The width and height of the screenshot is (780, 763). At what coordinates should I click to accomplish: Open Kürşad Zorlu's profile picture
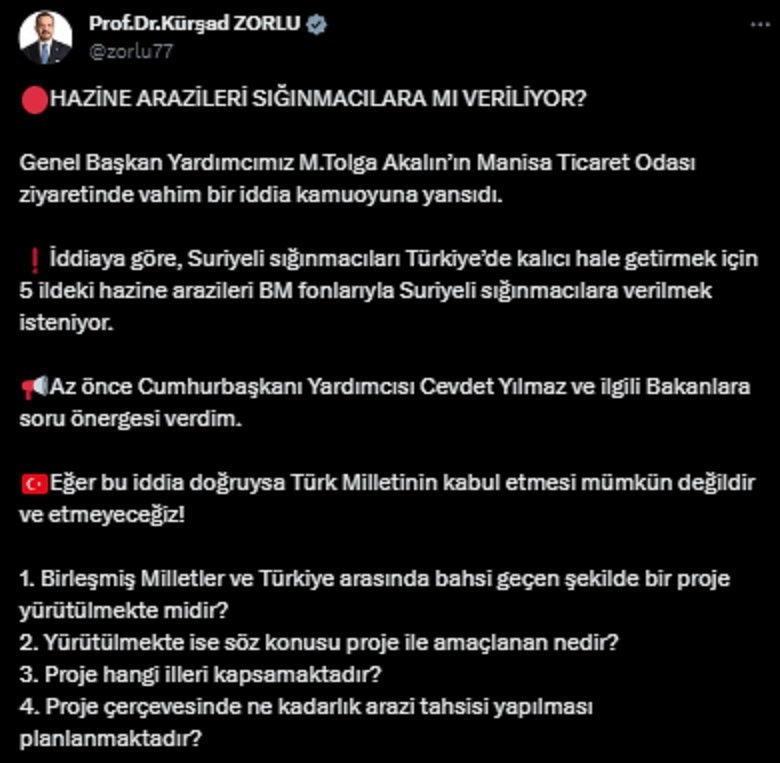click(x=45, y=39)
